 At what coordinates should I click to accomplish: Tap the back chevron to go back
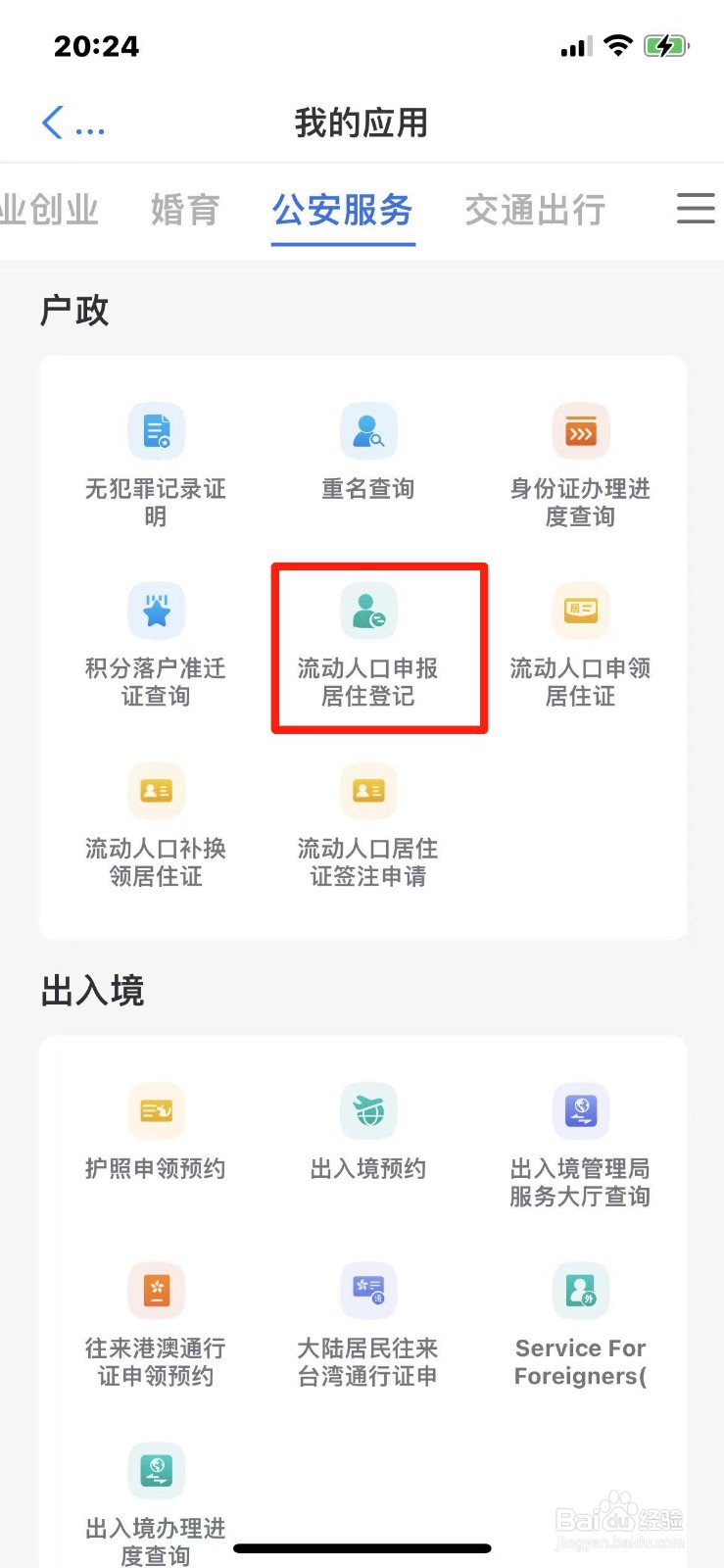(51, 121)
